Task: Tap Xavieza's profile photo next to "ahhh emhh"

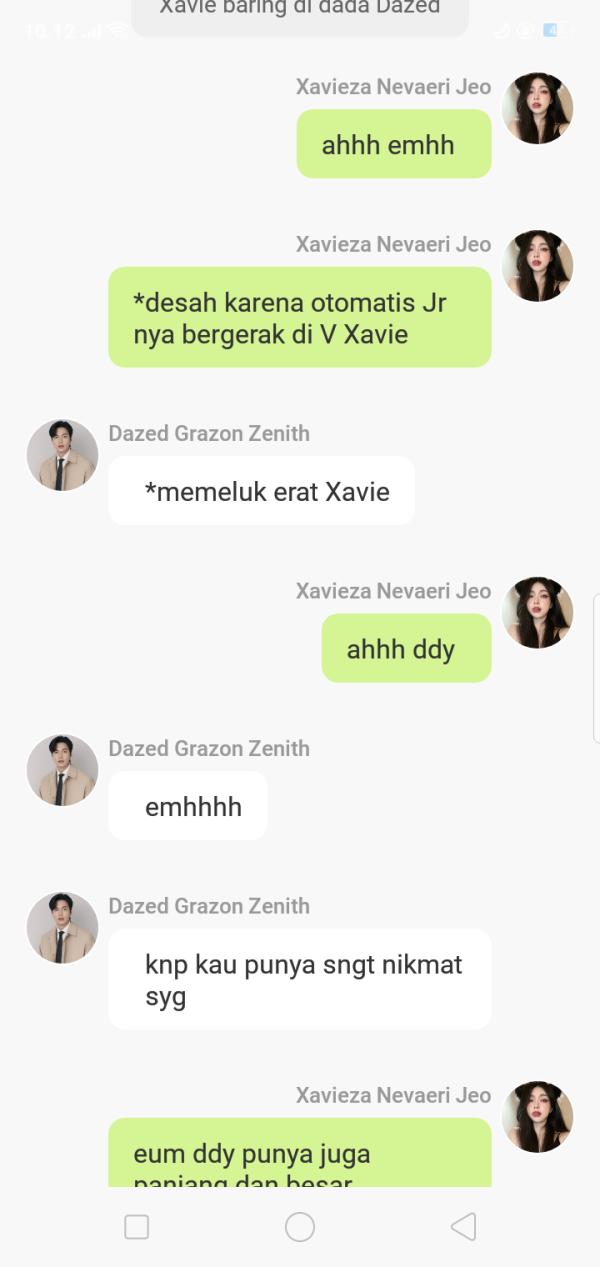Action: coord(537,108)
